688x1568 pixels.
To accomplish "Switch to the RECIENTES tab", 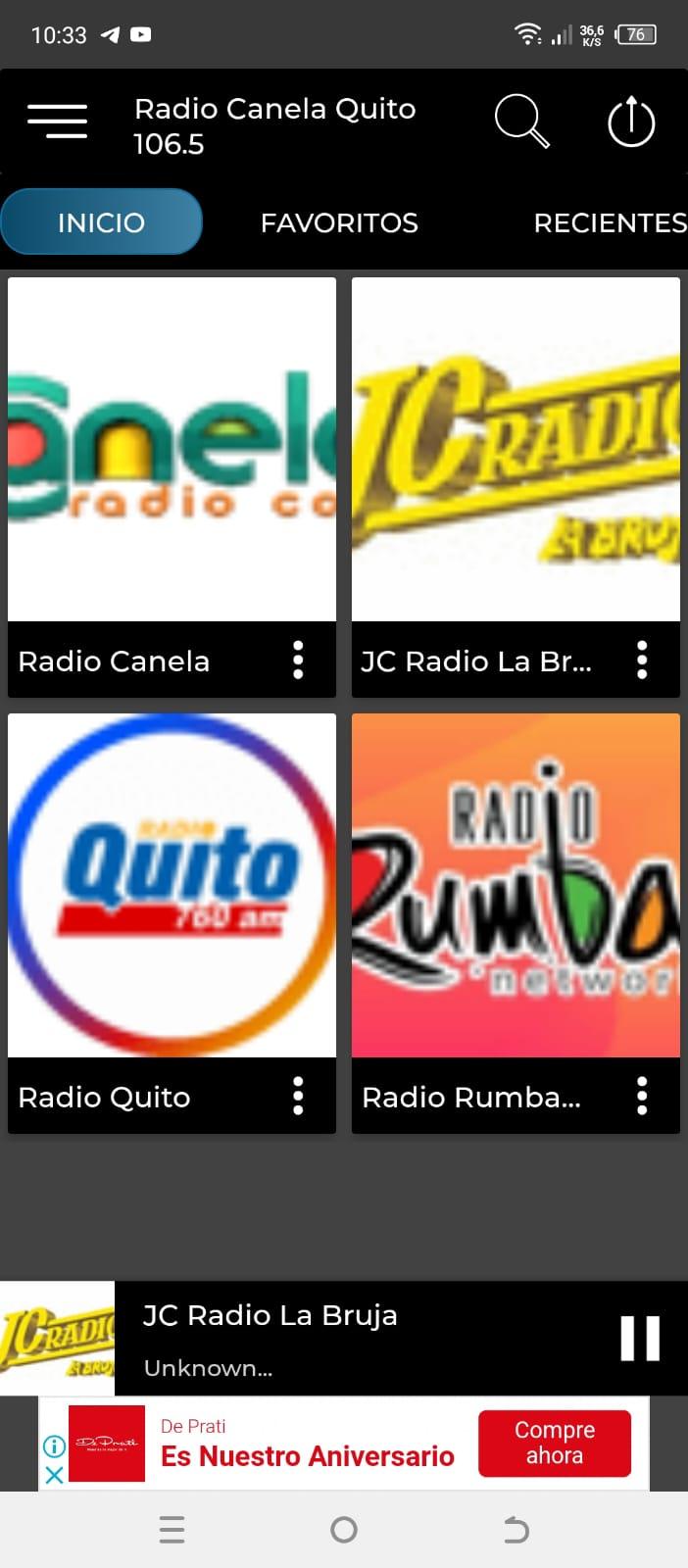I will click(x=610, y=222).
